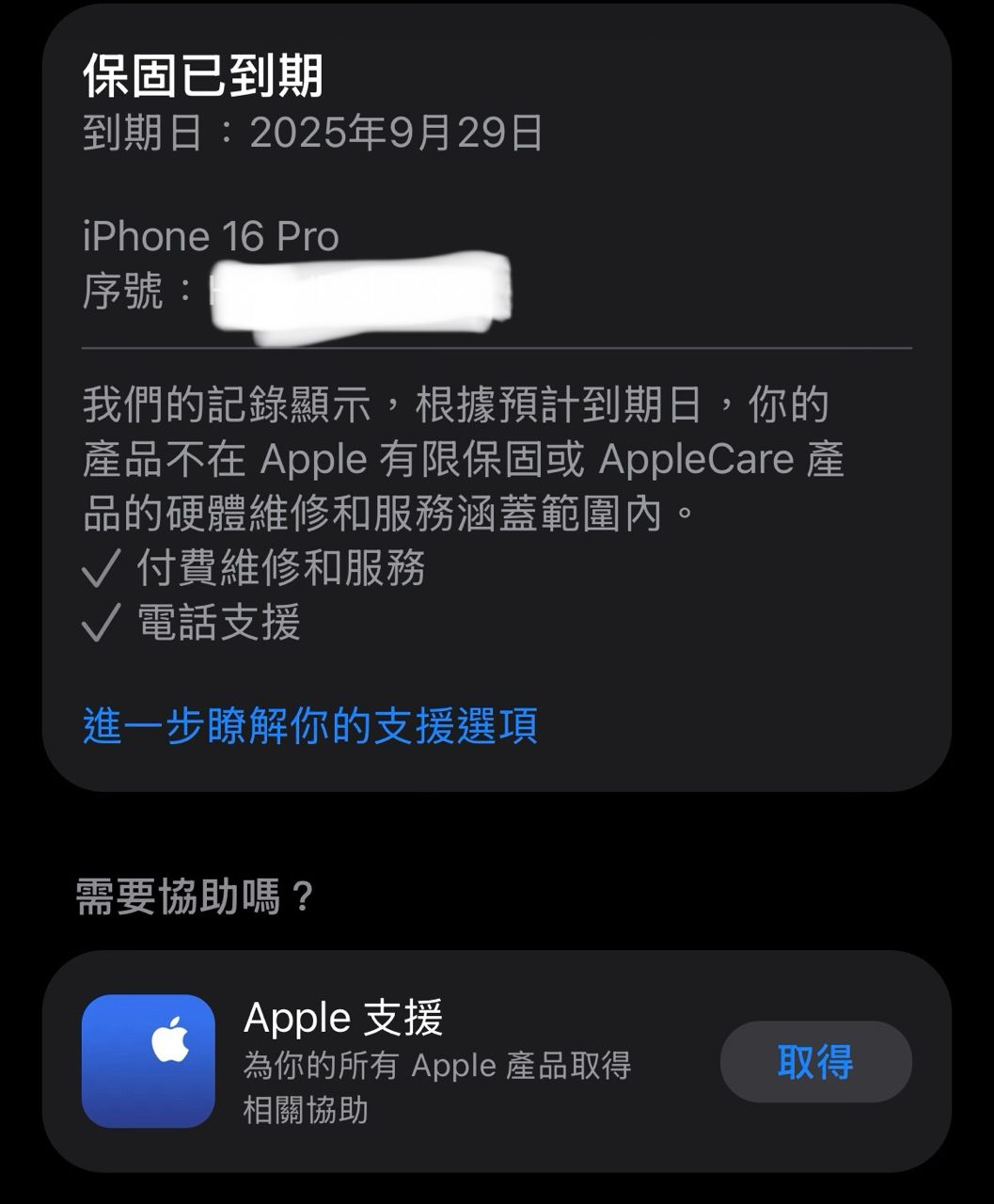Tap 取得 to get Apple 支援 app

click(x=815, y=1062)
